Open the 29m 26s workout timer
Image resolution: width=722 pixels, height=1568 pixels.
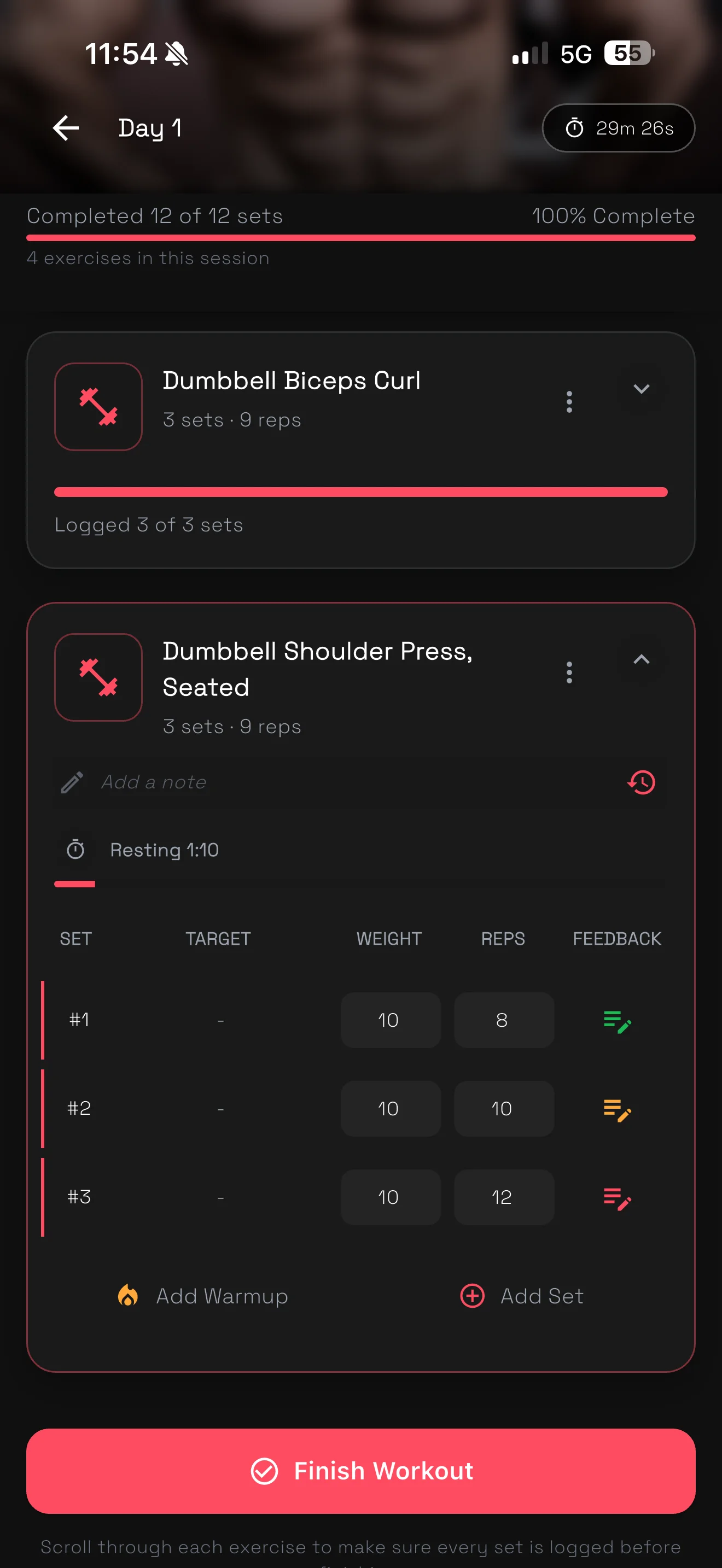pos(618,128)
